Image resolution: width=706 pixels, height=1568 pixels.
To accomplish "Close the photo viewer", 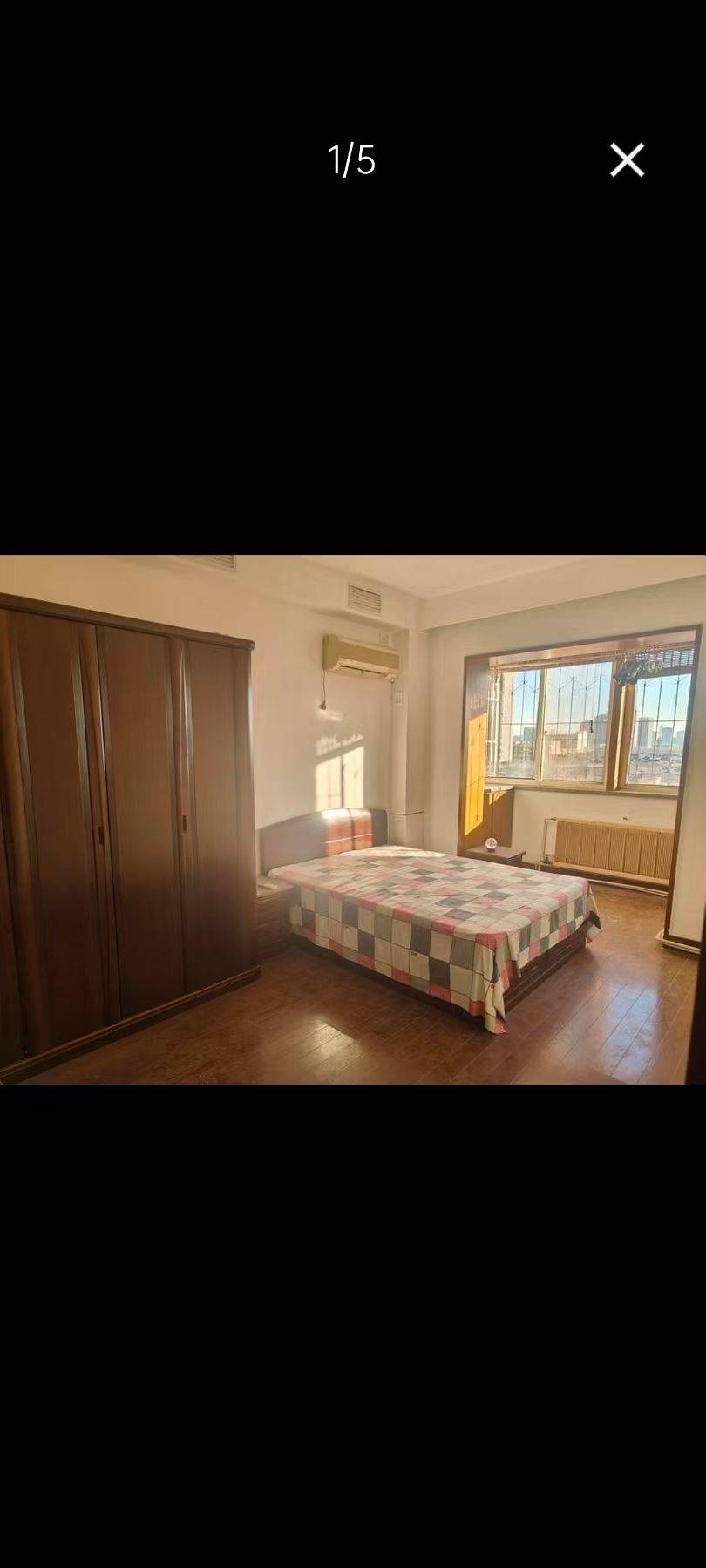I will [627, 160].
